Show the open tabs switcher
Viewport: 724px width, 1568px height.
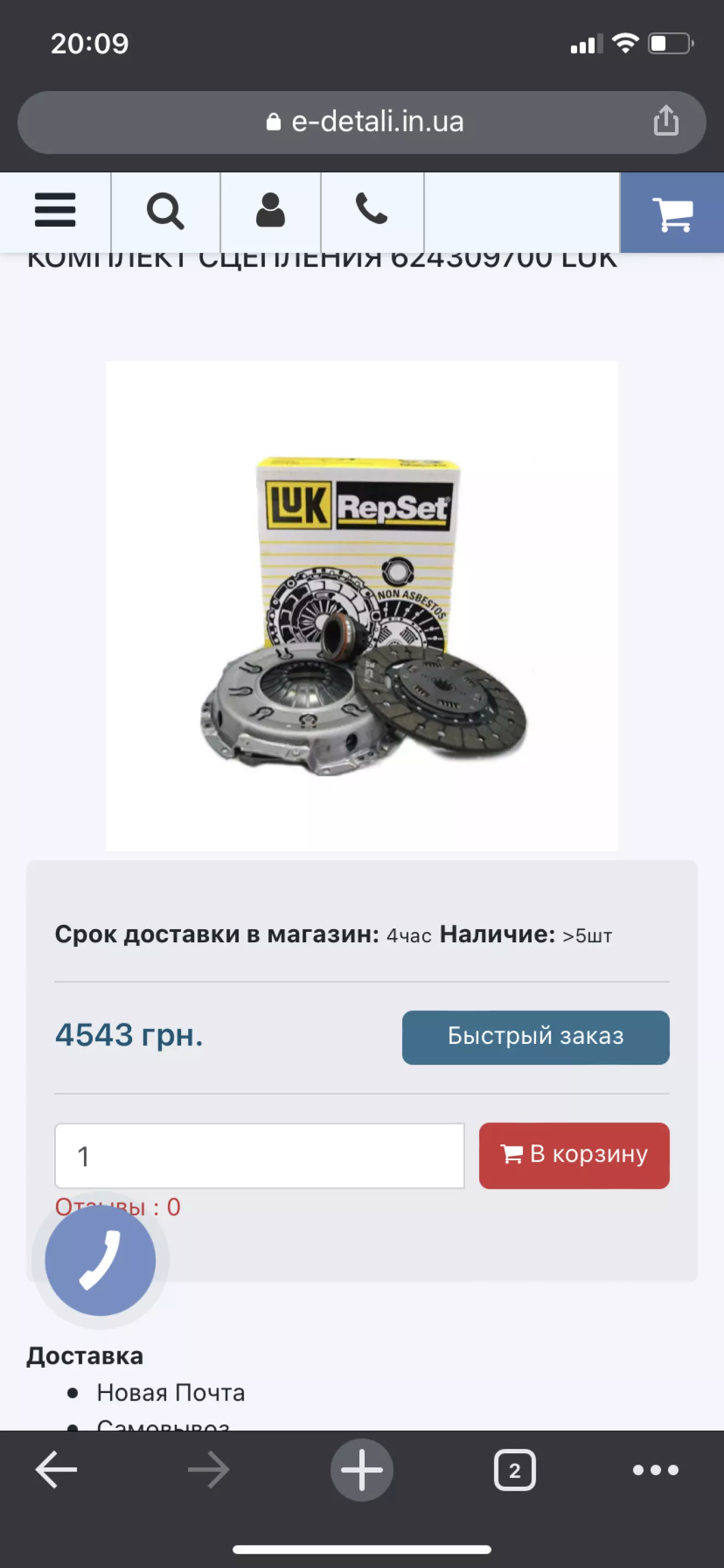514,1470
